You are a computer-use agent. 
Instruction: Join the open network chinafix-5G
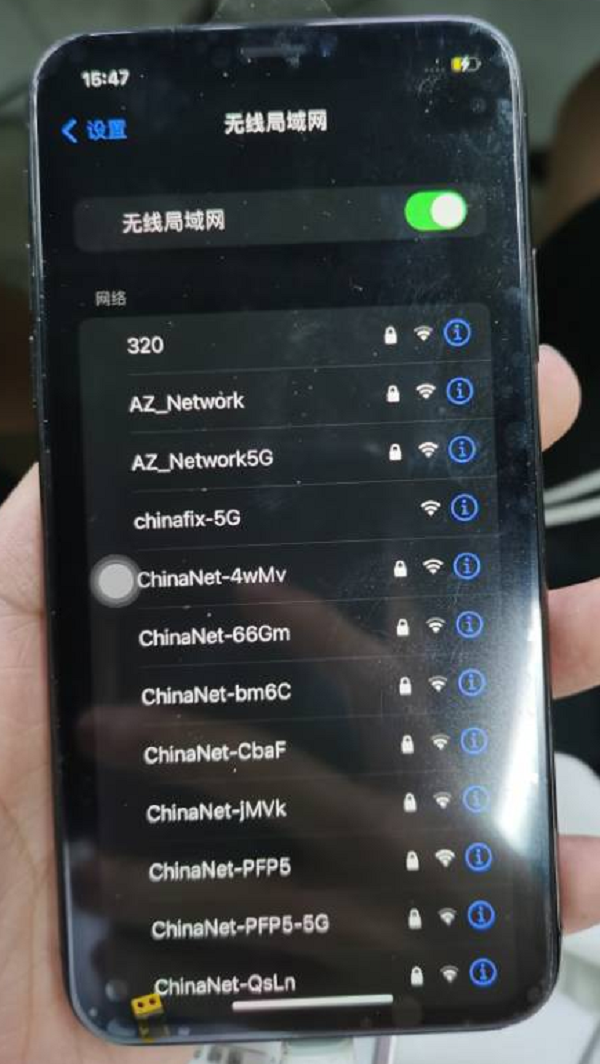pos(187,520)
